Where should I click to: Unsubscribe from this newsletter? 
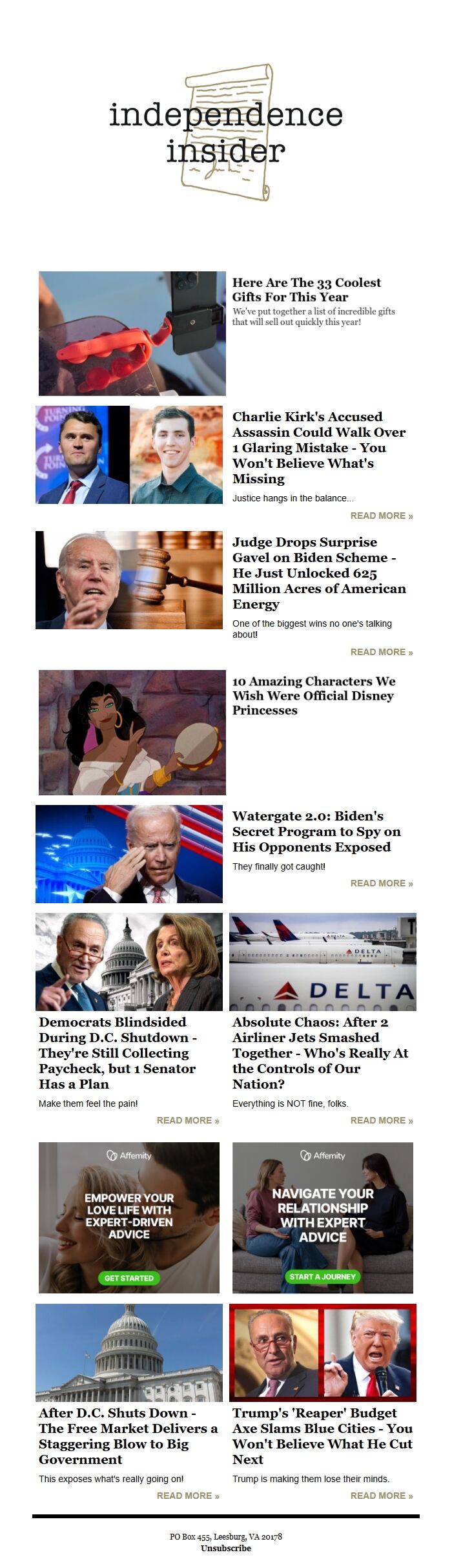[x=225, y=1548]
